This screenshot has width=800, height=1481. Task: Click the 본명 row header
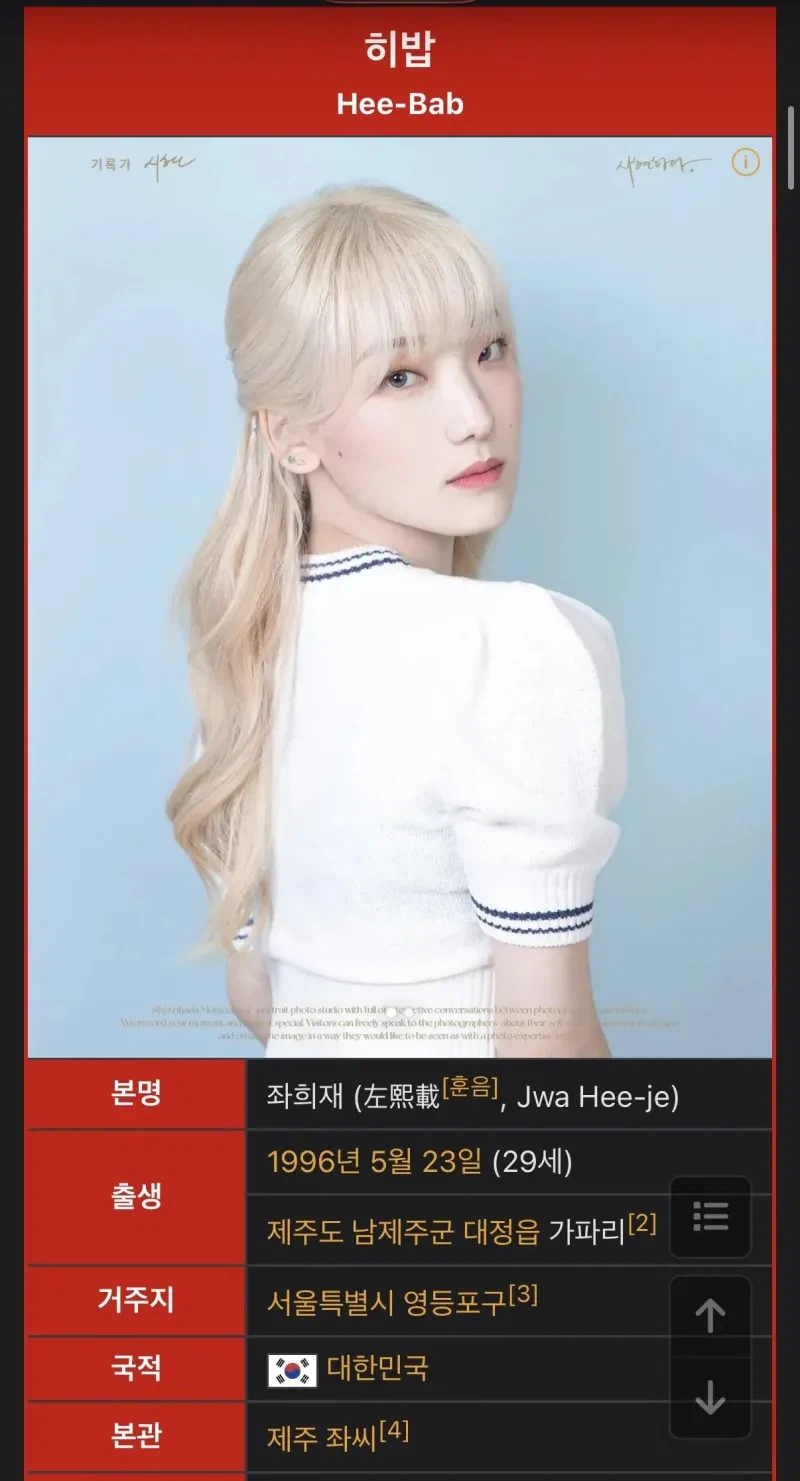(135, 1094)
